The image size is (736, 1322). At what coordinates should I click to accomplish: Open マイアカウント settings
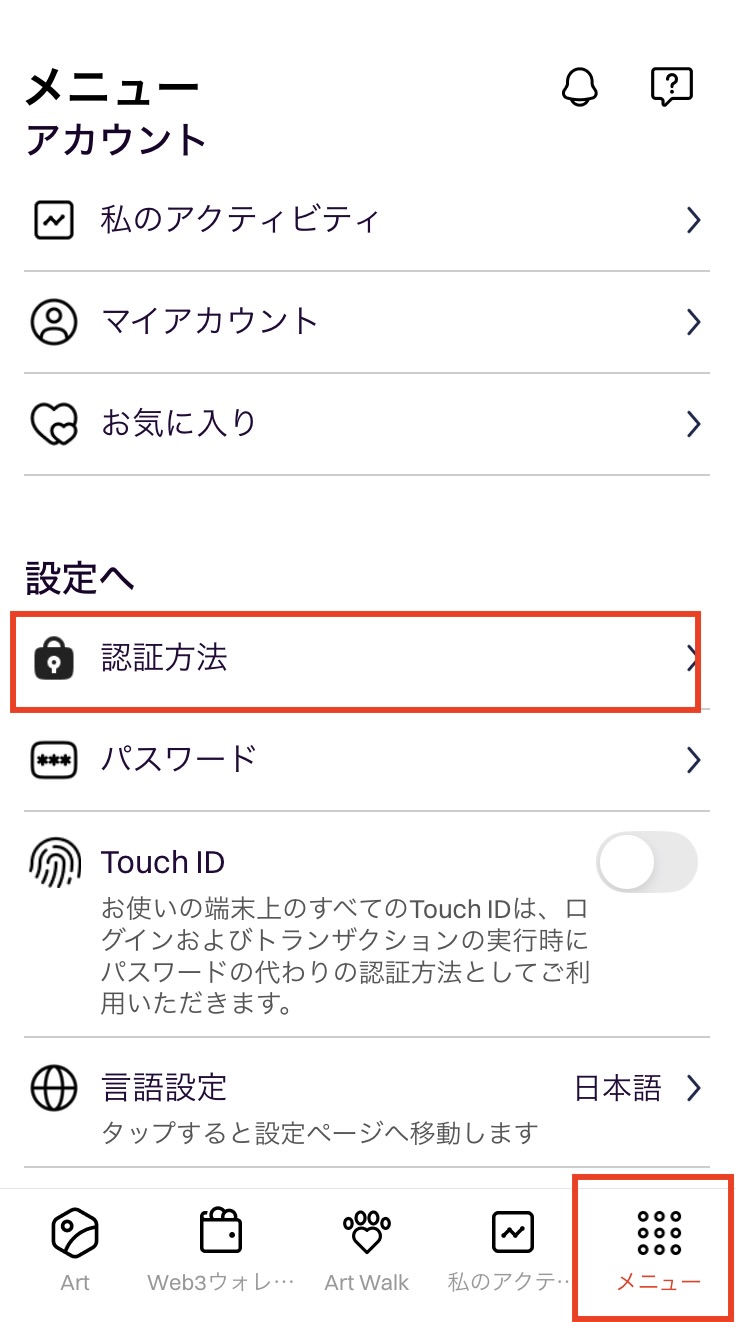pyautogui.click(x=366, y=322)
